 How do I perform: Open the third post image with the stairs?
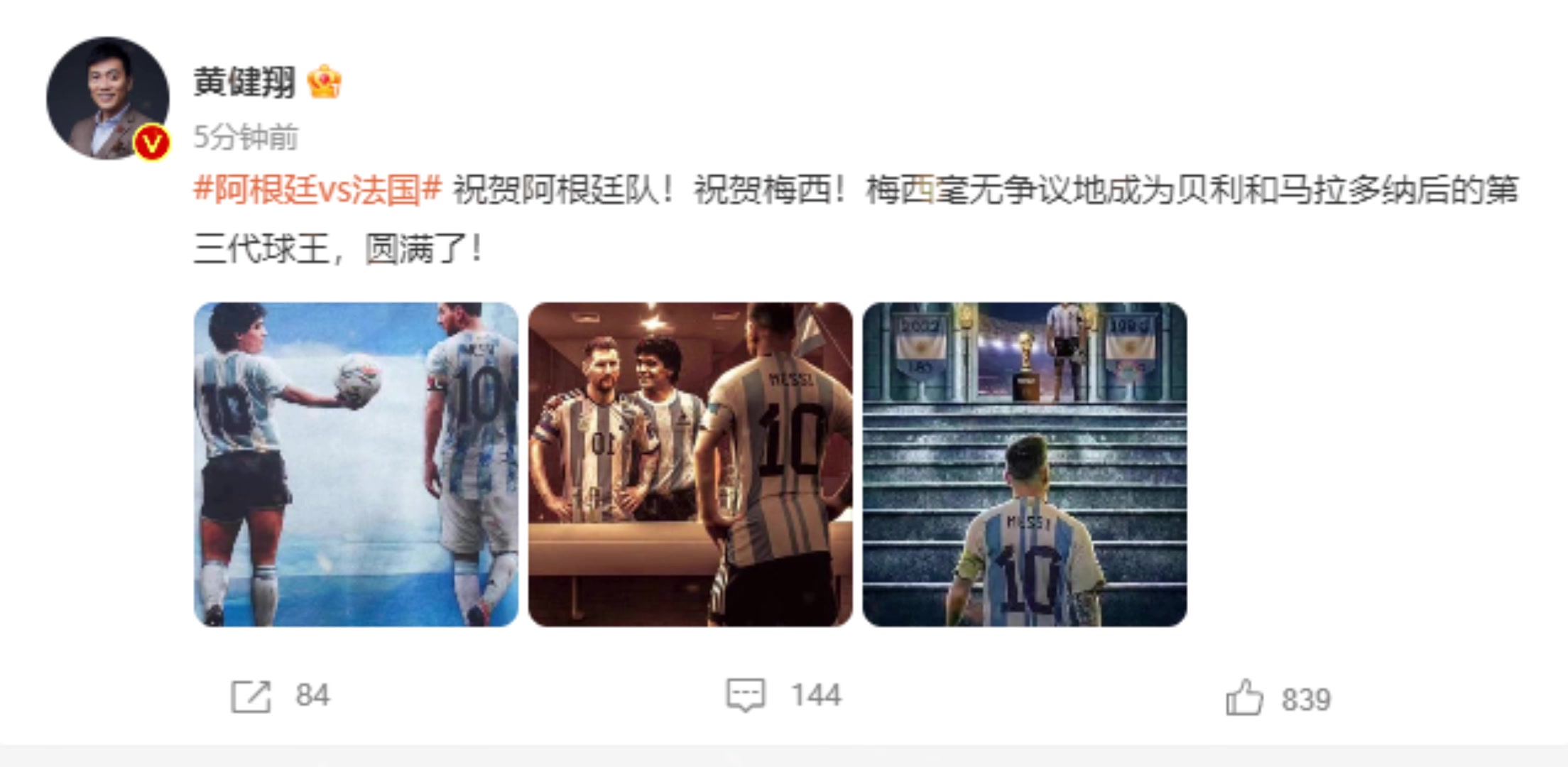point(1024,464)
